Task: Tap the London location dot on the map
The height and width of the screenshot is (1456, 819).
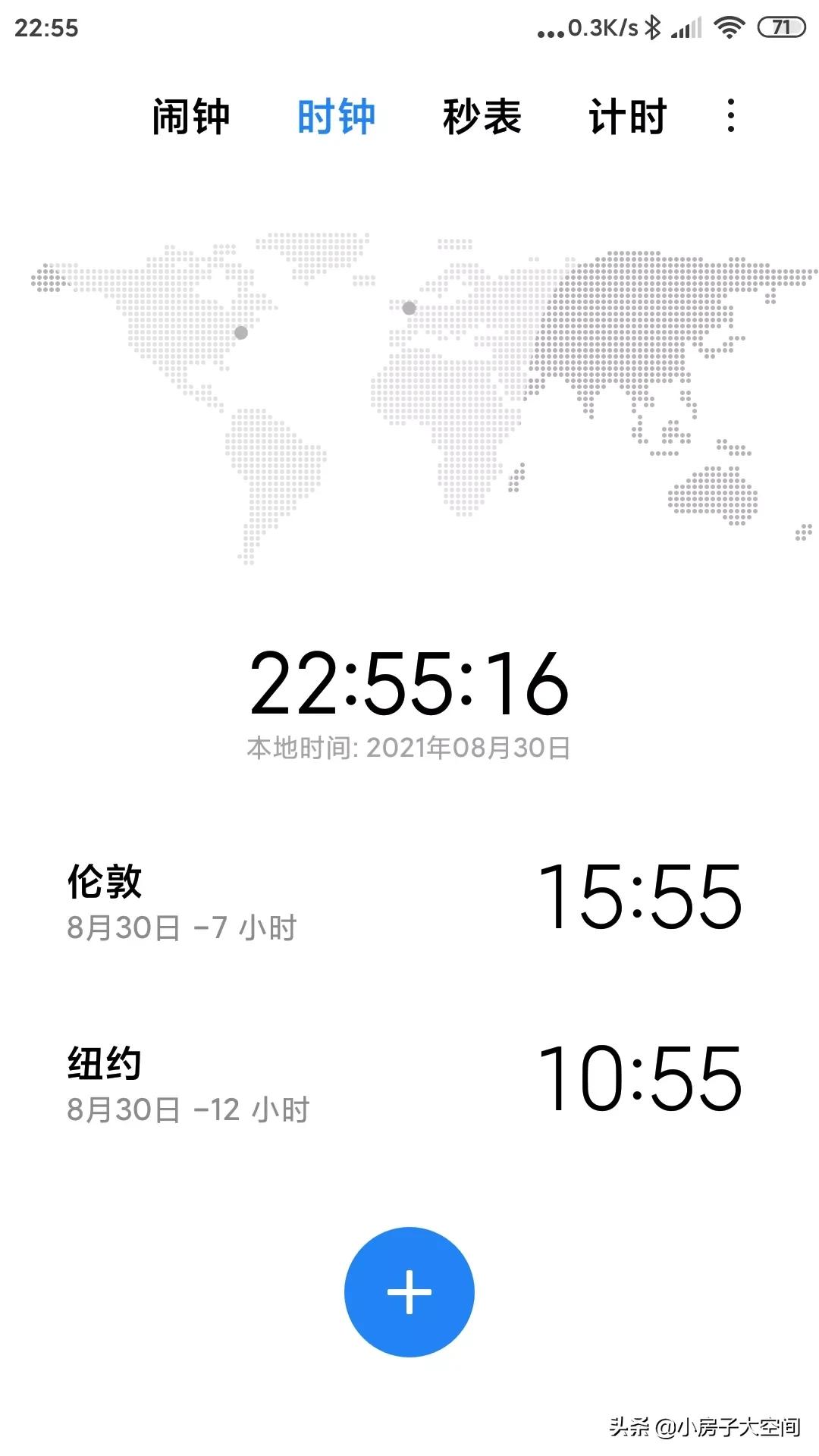Action: click(x=409, y=307)
